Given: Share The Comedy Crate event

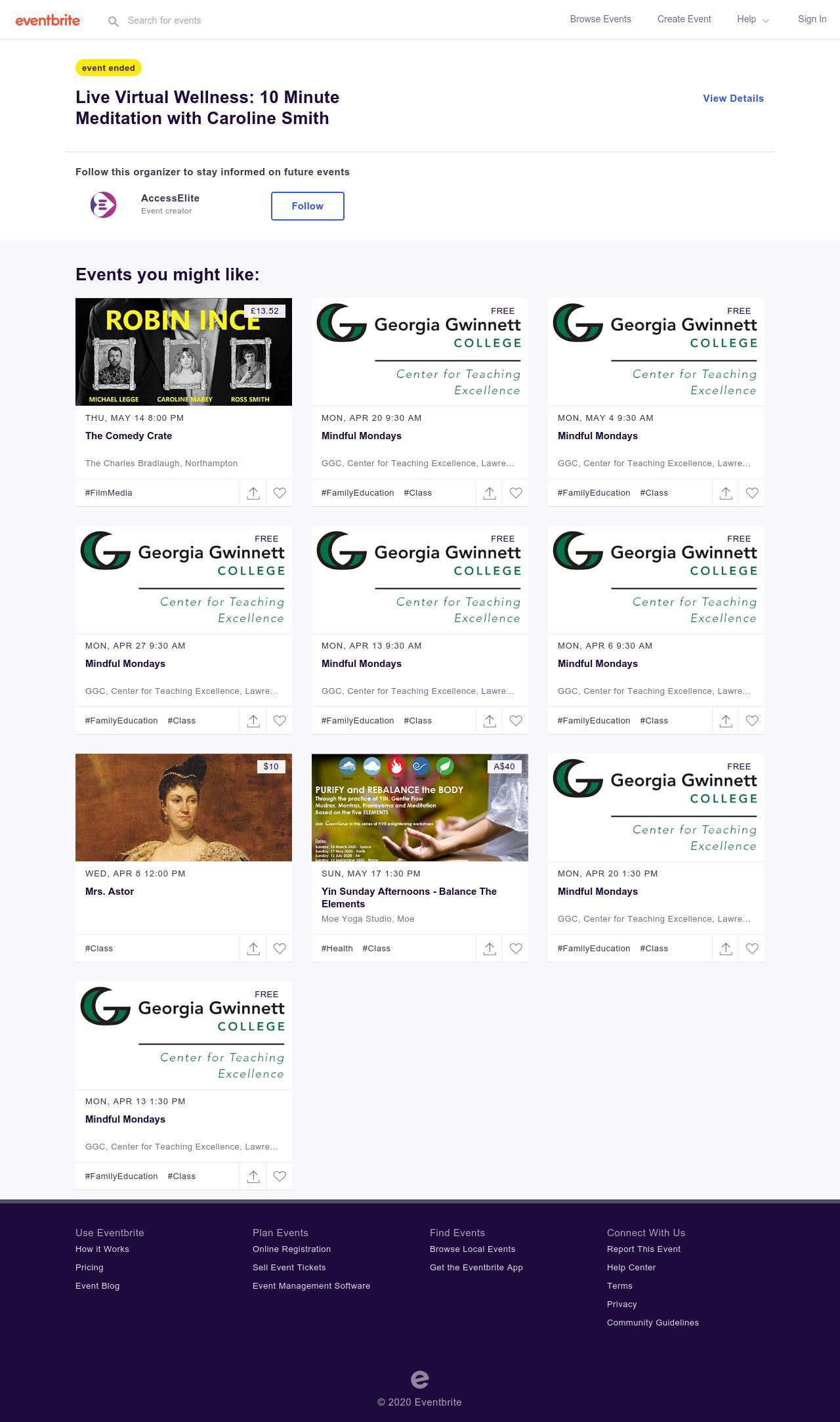Looking at the screenshot, I should tap(253, 493).
